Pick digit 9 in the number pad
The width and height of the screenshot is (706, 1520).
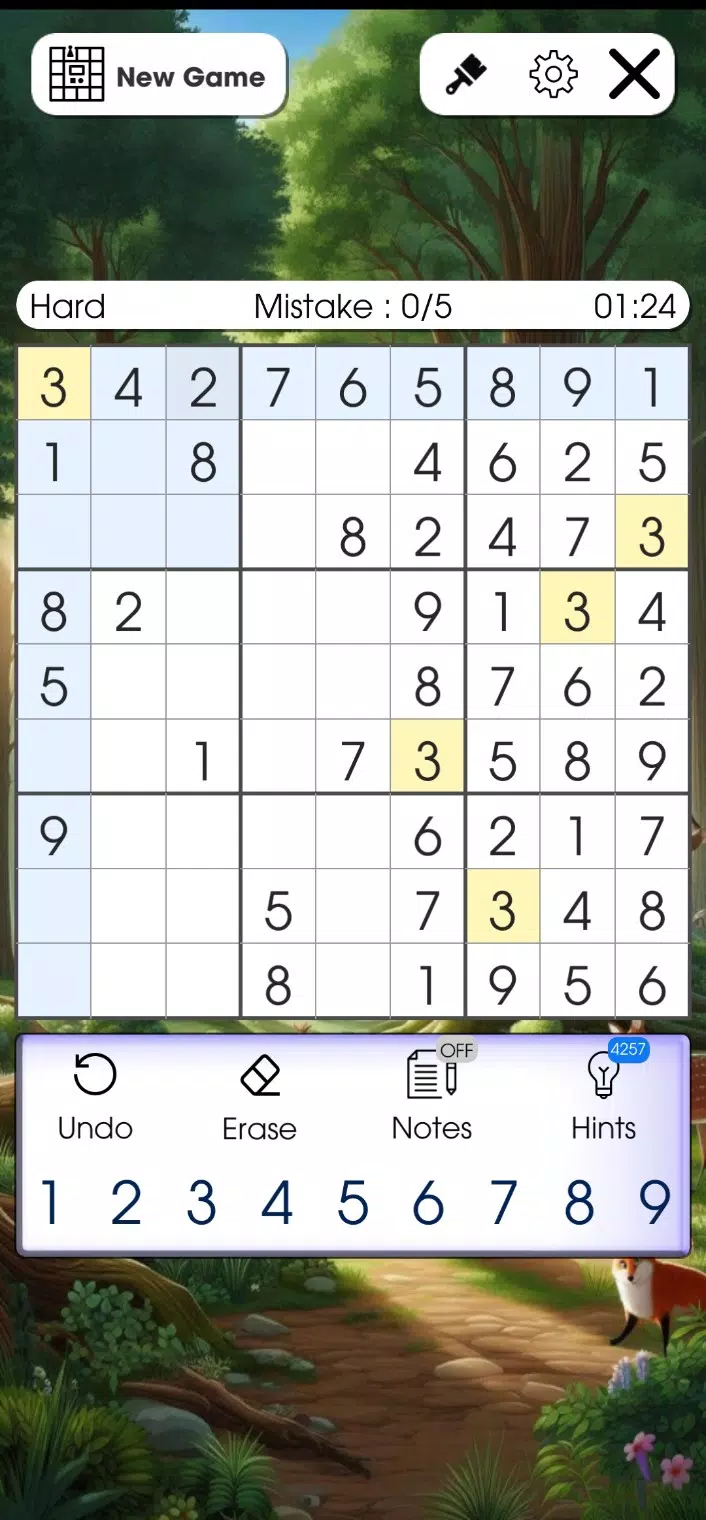(654, 1203)
